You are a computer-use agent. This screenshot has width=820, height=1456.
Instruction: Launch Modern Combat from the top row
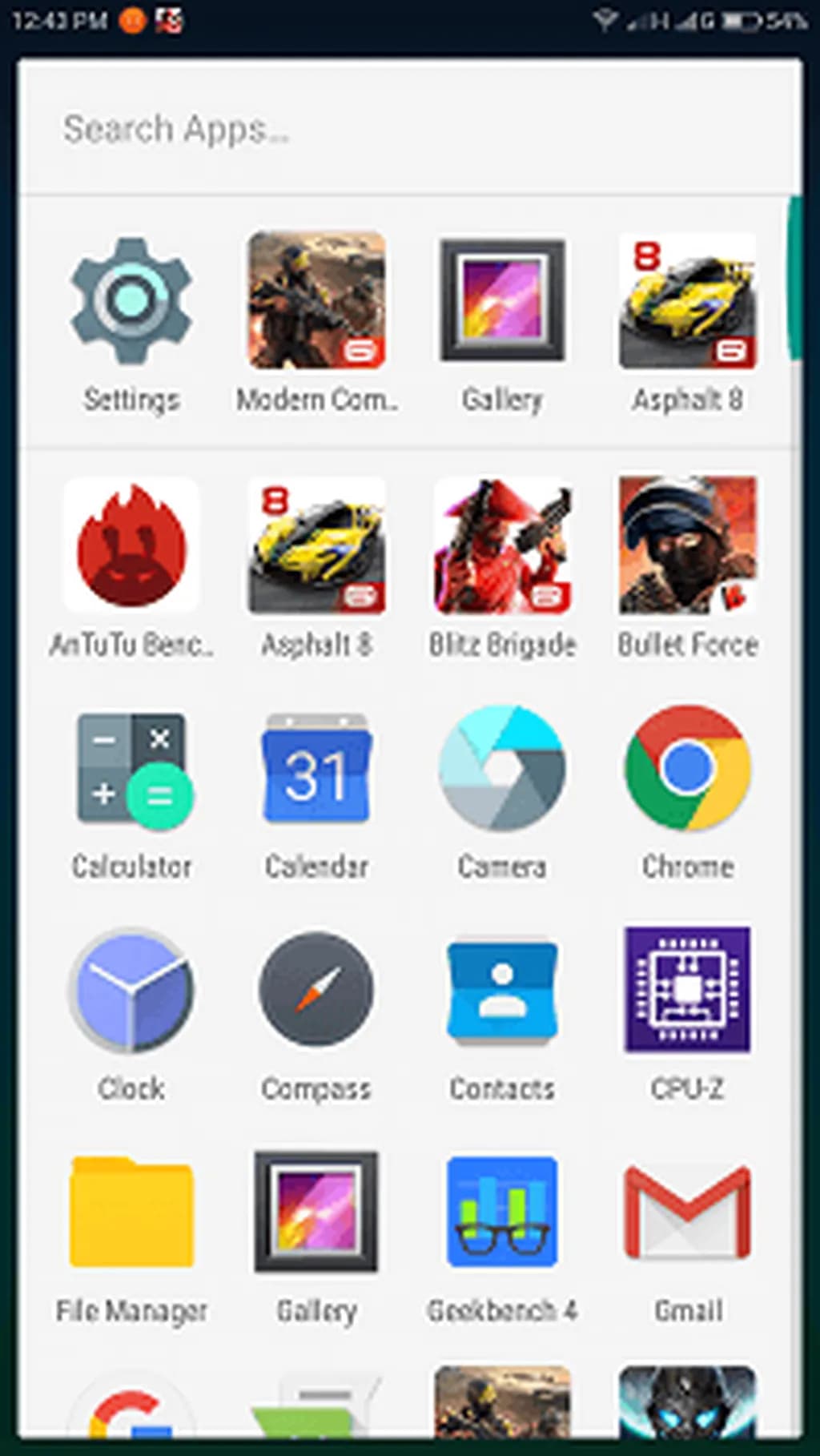pyautogui.click(x=316, y=301)
